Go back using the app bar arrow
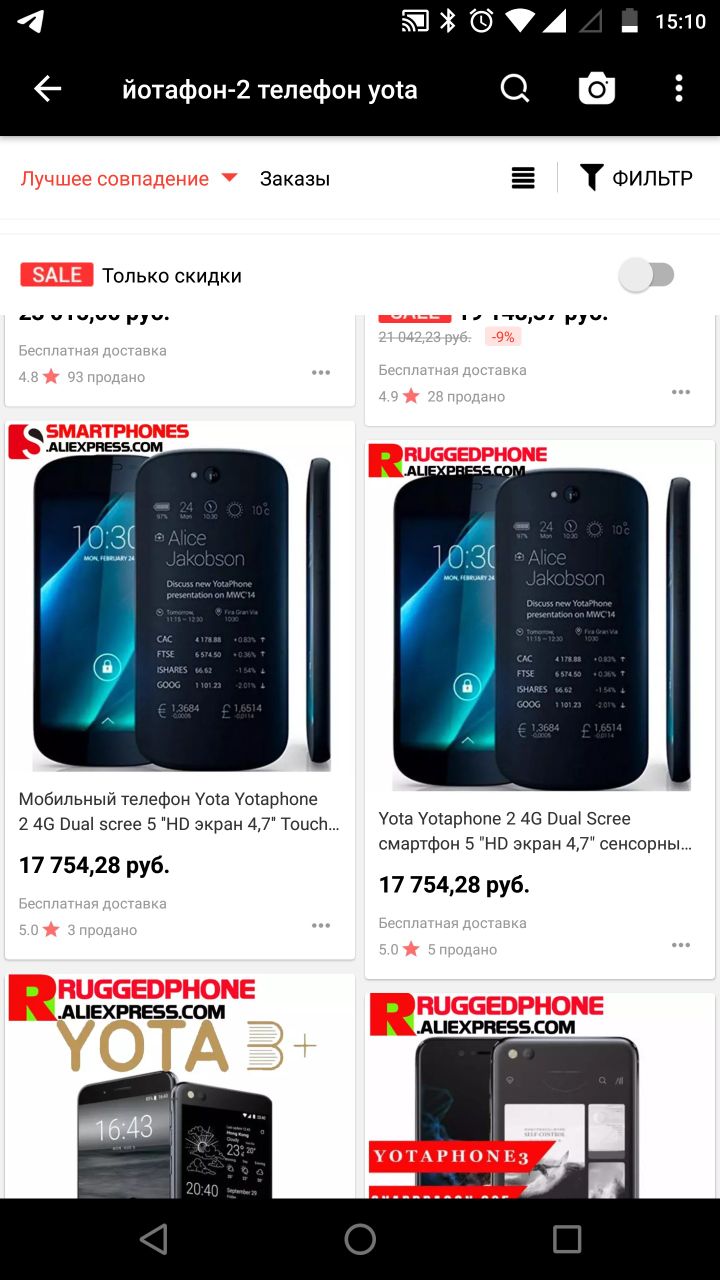The height and width of the screenshot is (1280, 720). click(x=47, y=89)
